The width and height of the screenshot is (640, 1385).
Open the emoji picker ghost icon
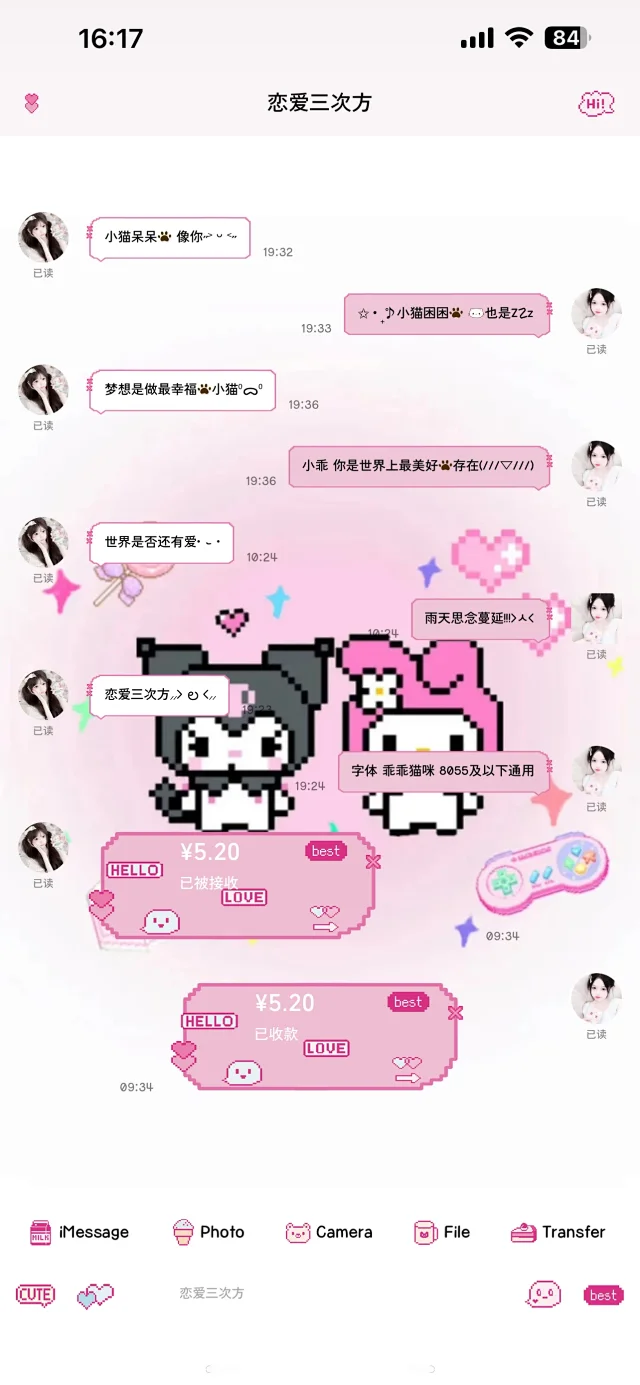543,1295
